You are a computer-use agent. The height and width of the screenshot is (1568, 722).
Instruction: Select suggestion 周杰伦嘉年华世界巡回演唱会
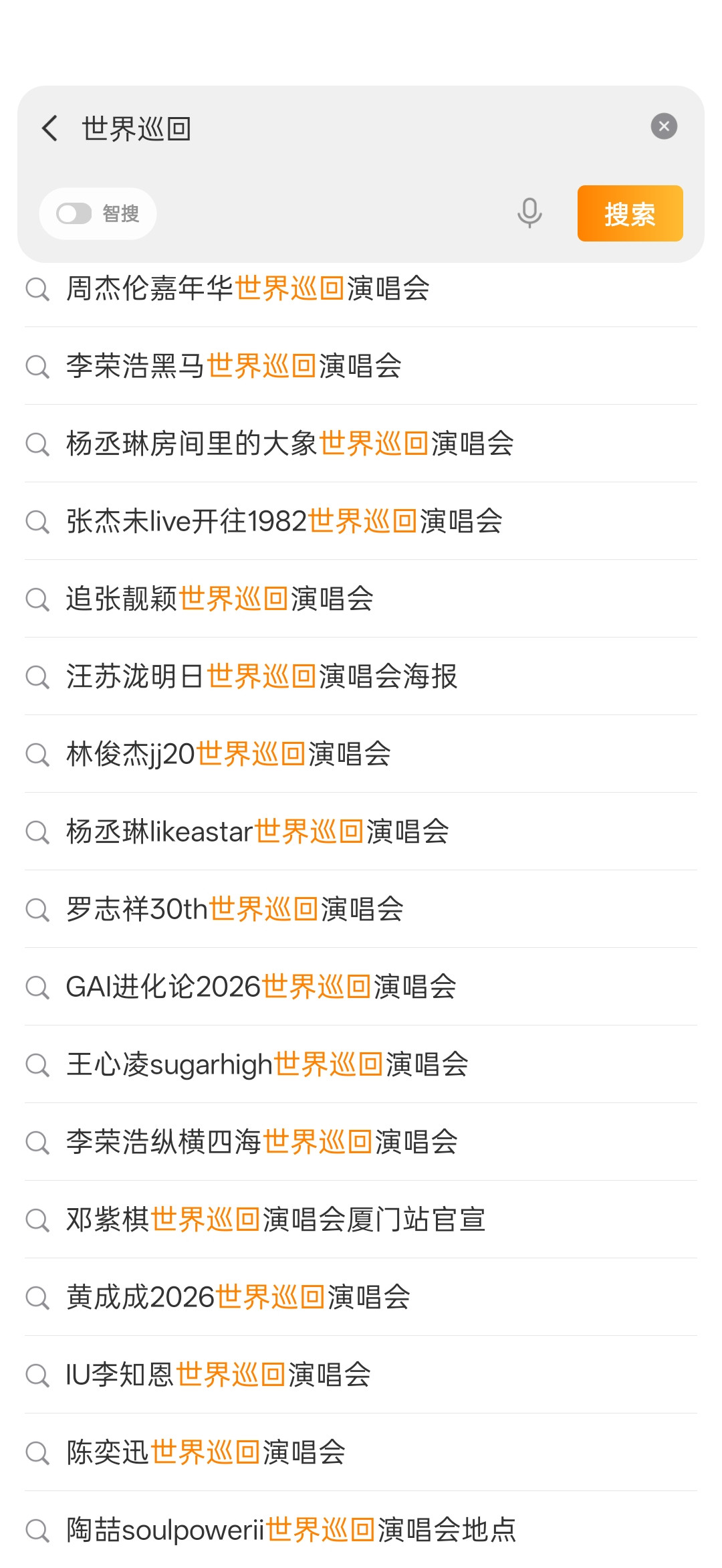[x=248, y=289]
